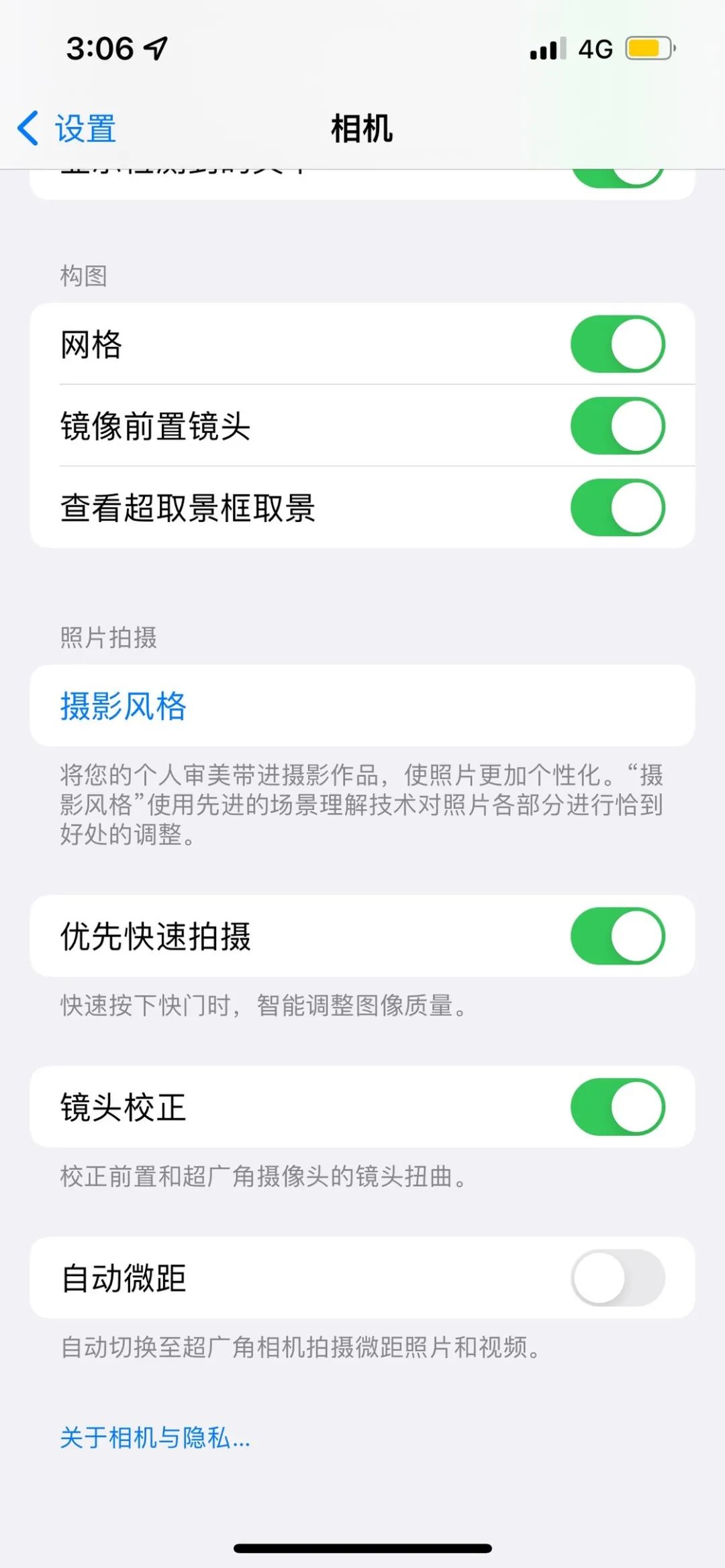This screenshot has height=1568, width=725.
Task: Turn off the 网格 switch
Action: pyautogui.click(x=618, y=344)
